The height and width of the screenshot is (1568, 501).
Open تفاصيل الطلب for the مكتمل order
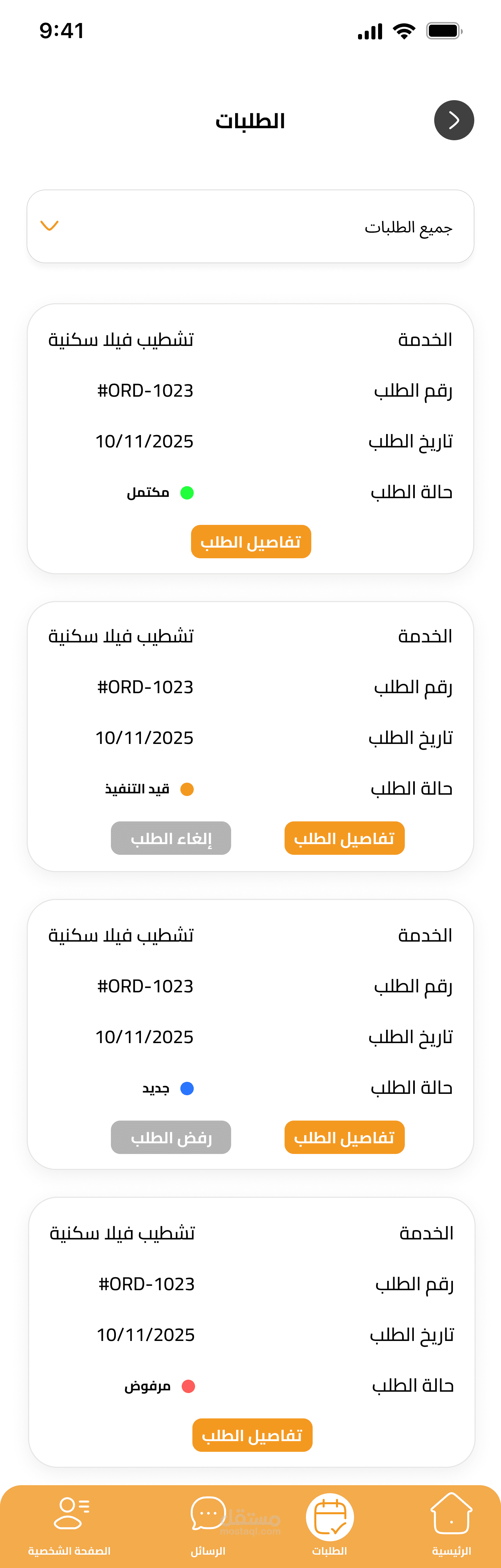(251, 542)
